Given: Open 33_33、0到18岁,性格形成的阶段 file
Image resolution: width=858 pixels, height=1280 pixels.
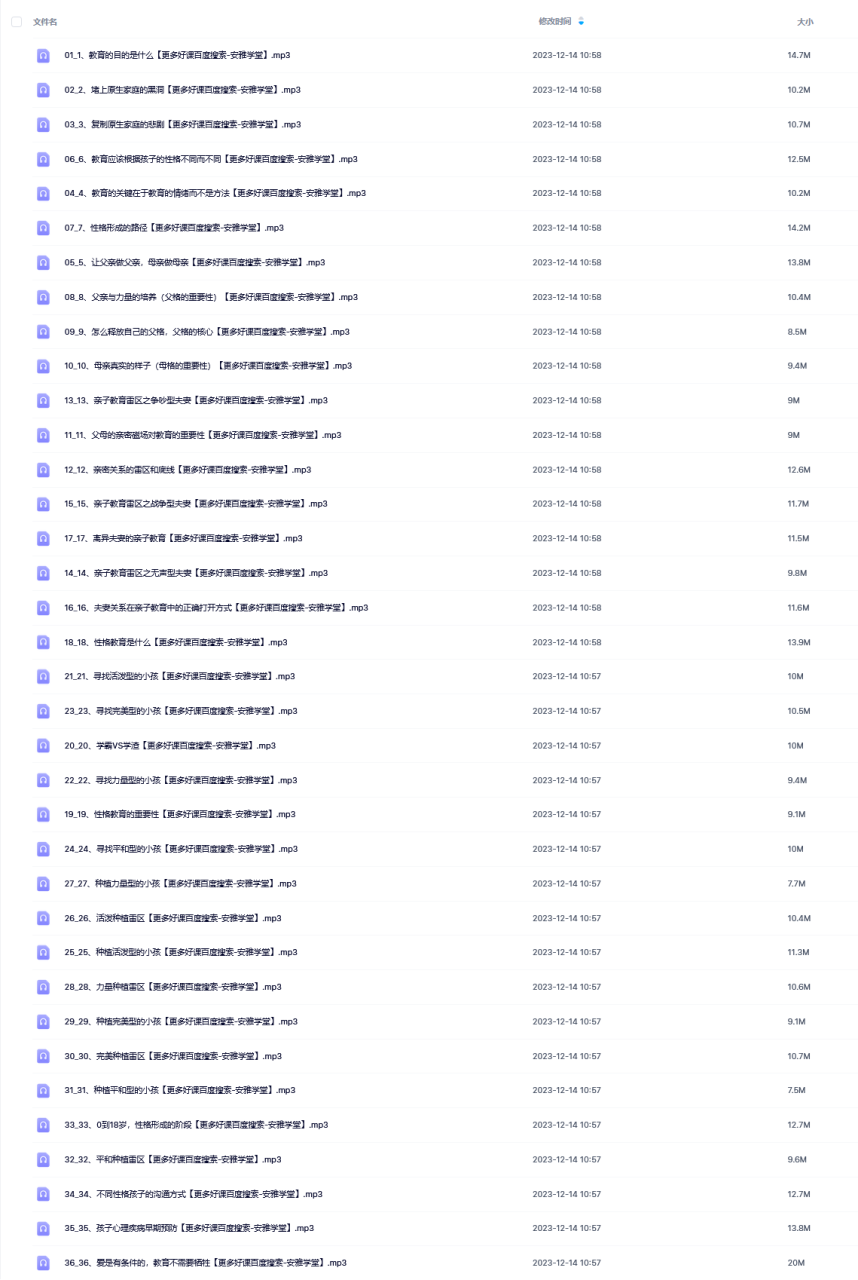Looking at the screenshot, I should click(196, 1125).
